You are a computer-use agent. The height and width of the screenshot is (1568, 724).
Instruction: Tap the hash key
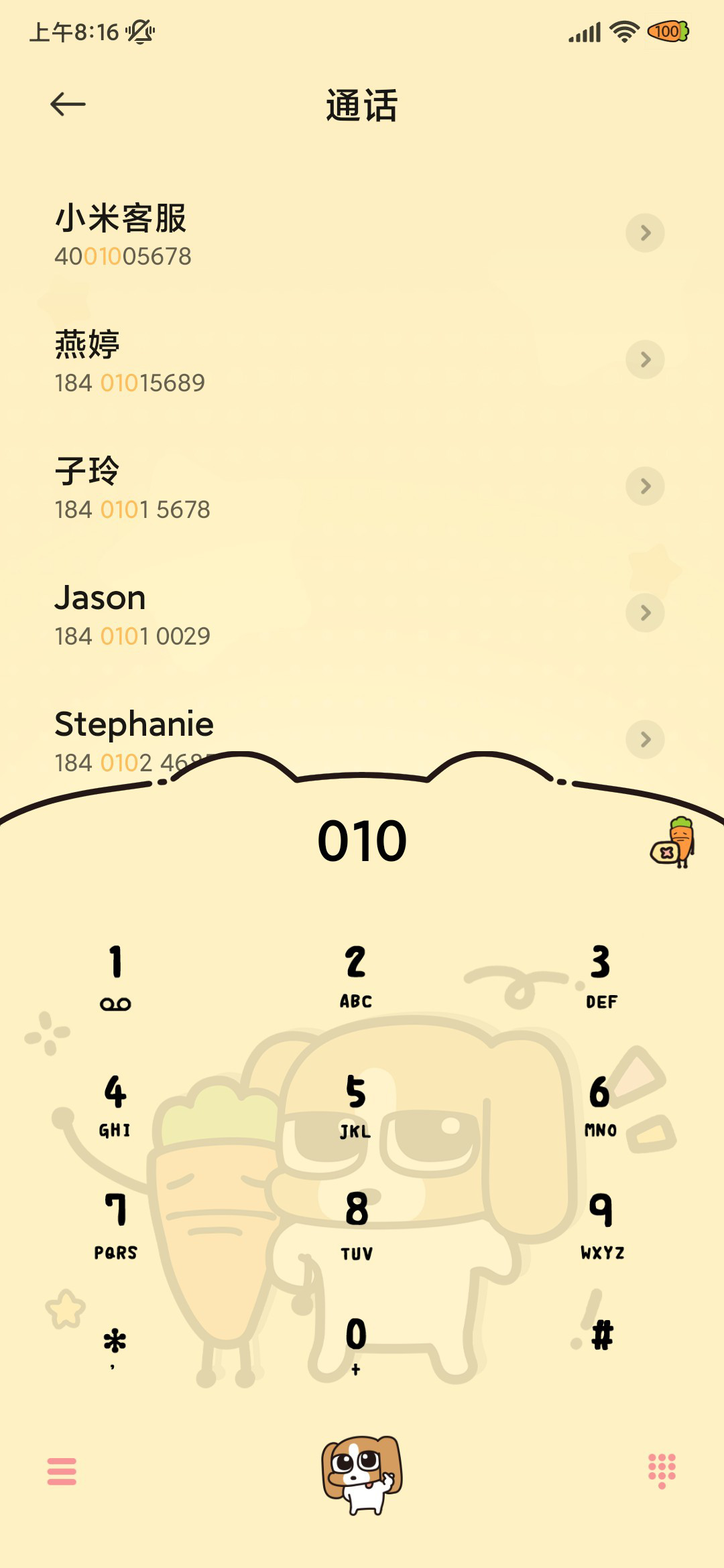click(x=602, y=1335)
